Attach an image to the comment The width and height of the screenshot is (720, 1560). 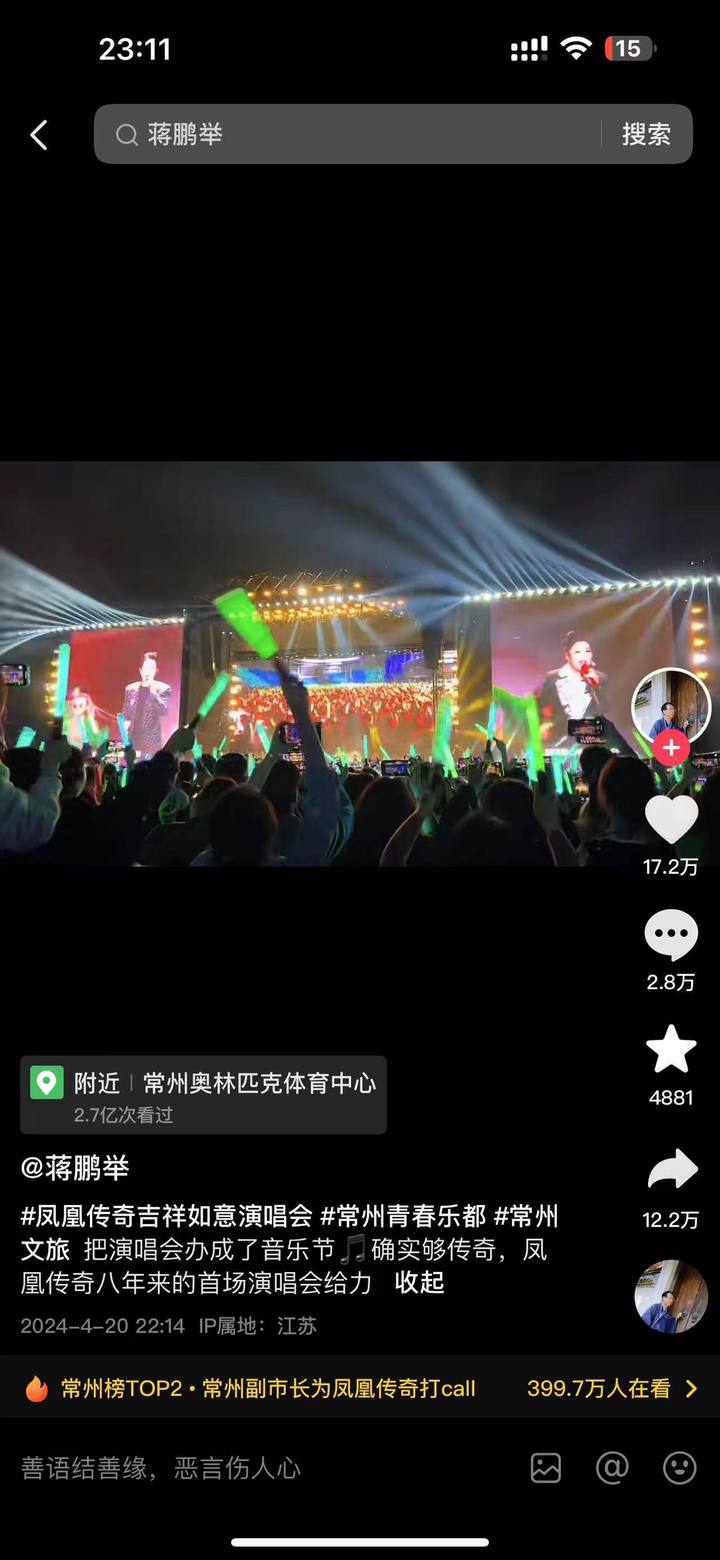tap(546, 1468)
